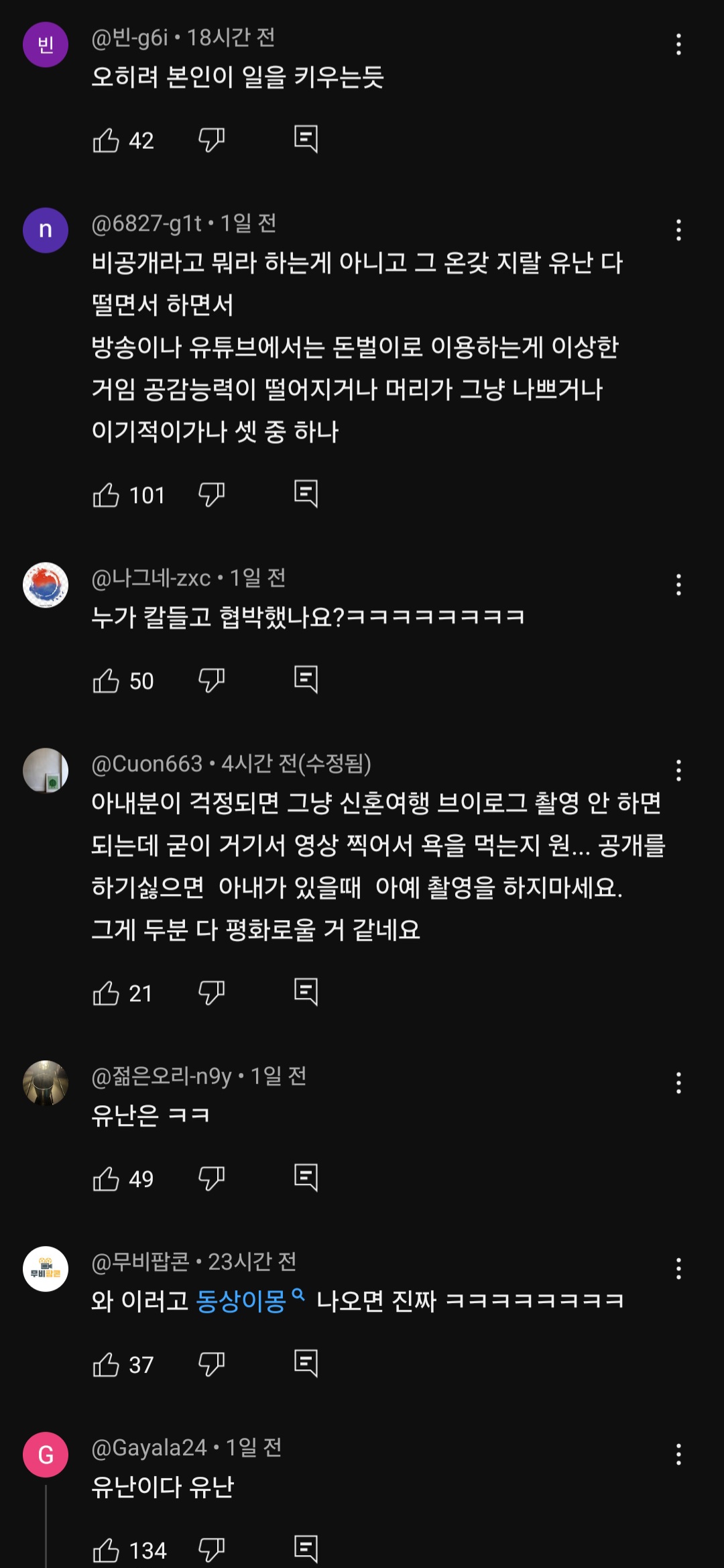Open overflow menu for @Gayala24's comment
Image resolution: width=724 pixels, height=1568 pixels.
click(678, 1455)
